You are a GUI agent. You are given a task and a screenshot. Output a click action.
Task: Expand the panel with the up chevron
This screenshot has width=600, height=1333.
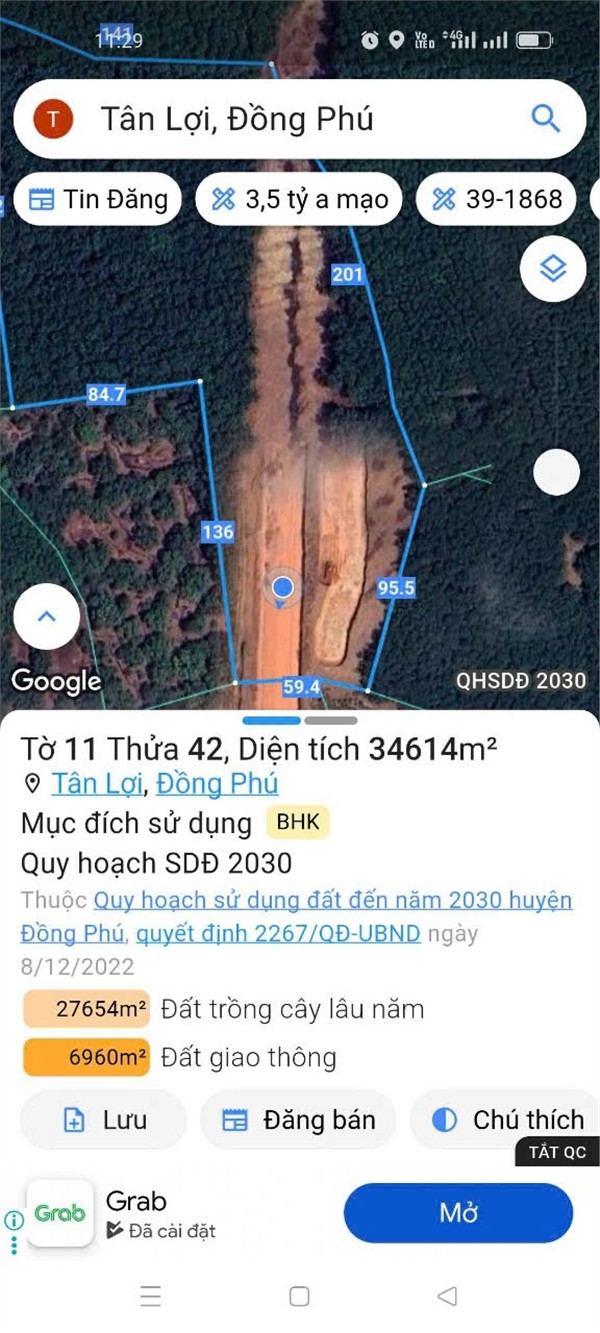tap(46, 617)
